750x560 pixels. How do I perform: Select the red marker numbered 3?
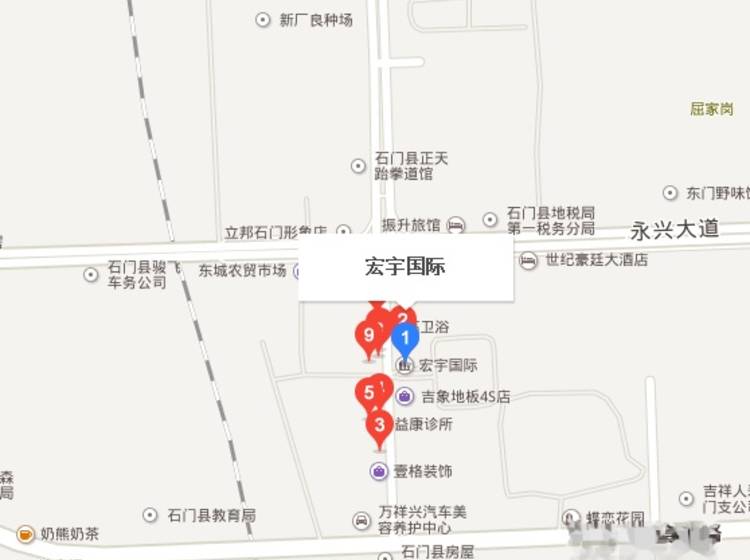(378, 426)
